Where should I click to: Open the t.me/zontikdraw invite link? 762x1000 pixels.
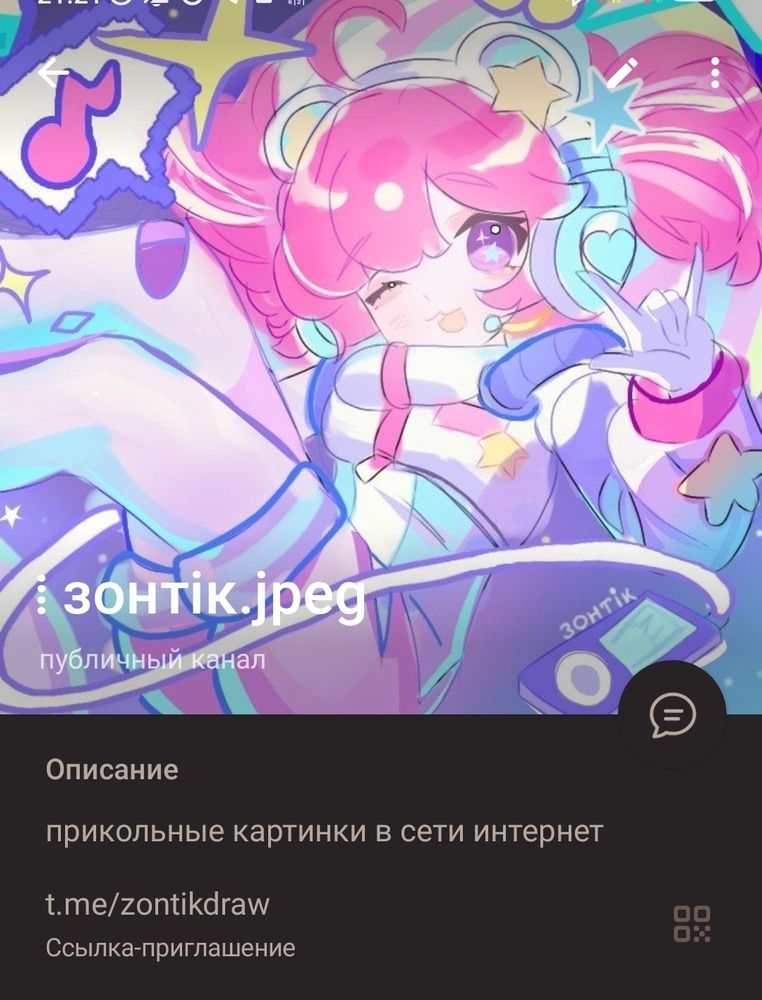155,903
